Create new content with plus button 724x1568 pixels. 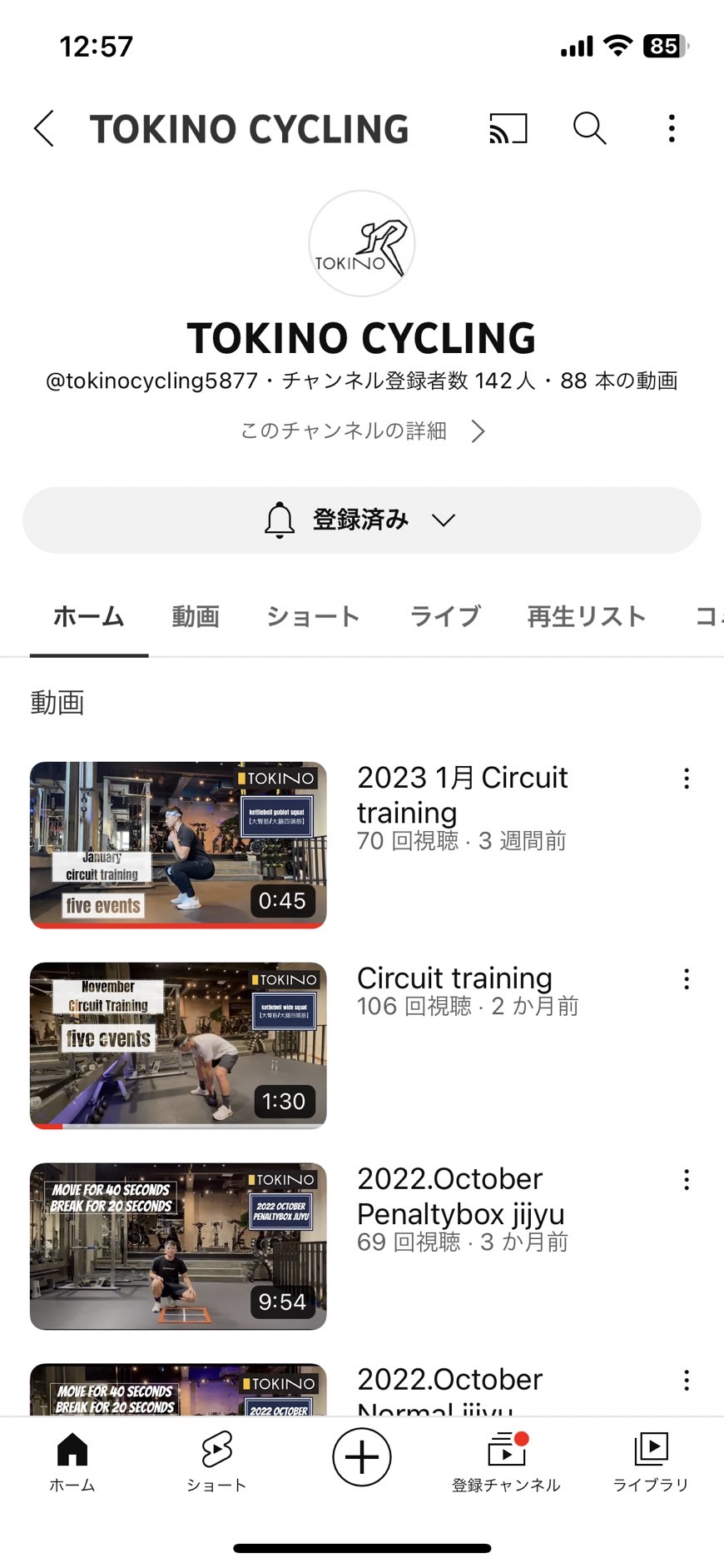tap(362, 1457)
